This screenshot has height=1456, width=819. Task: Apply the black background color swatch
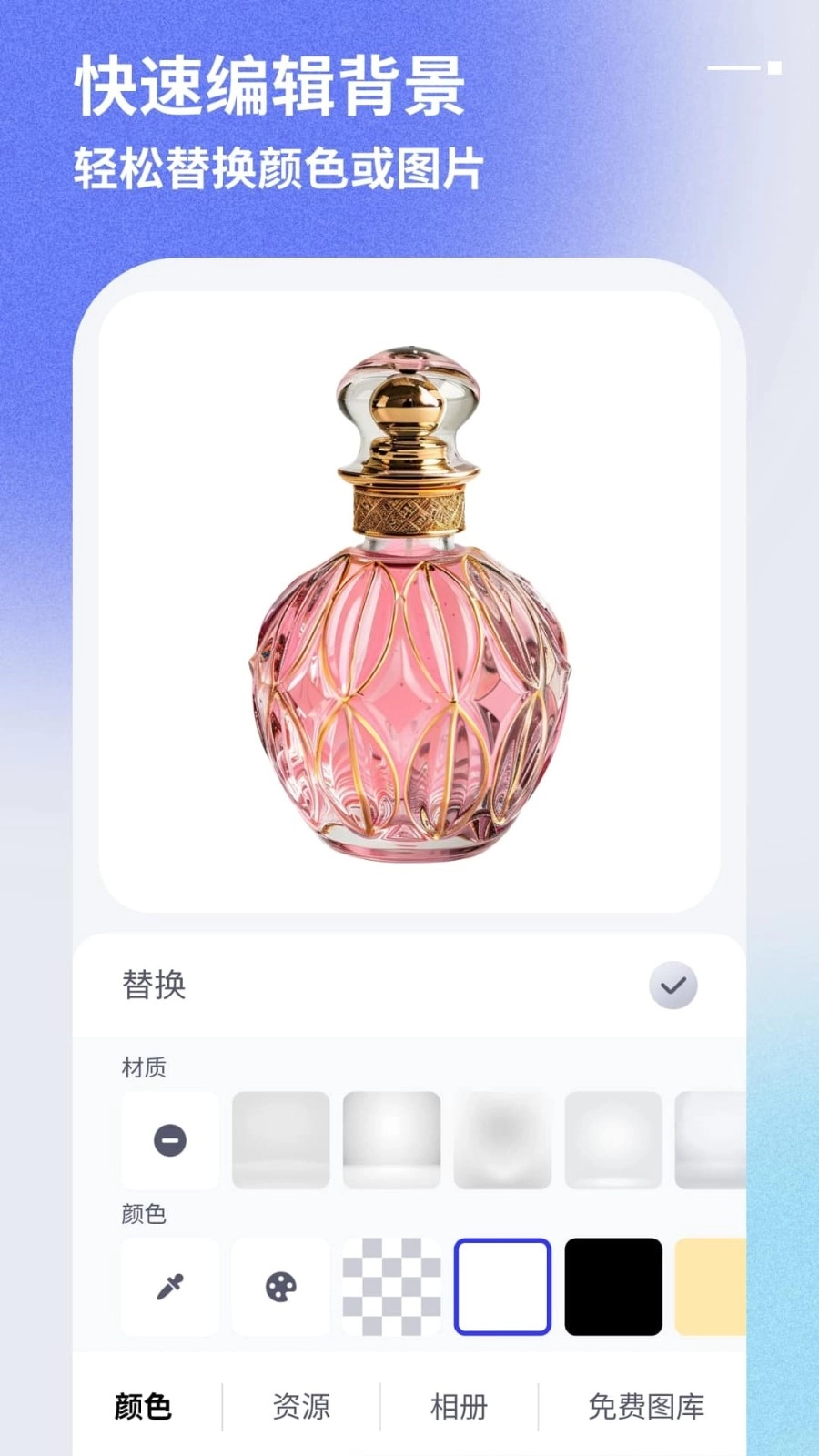coord(613,1287)
